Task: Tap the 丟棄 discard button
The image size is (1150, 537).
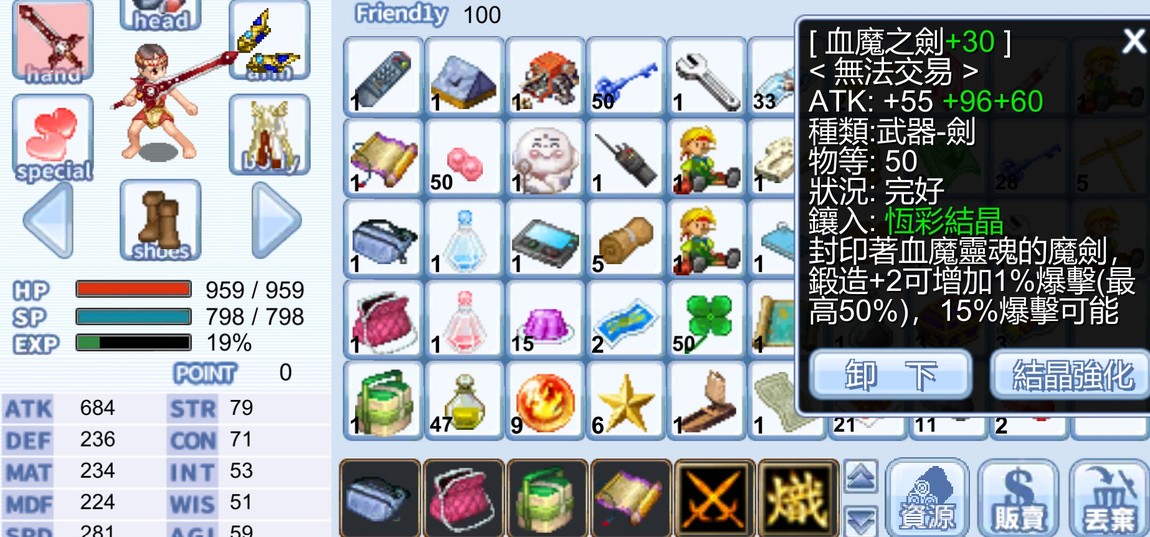Action: click(x=1108, y=499)
